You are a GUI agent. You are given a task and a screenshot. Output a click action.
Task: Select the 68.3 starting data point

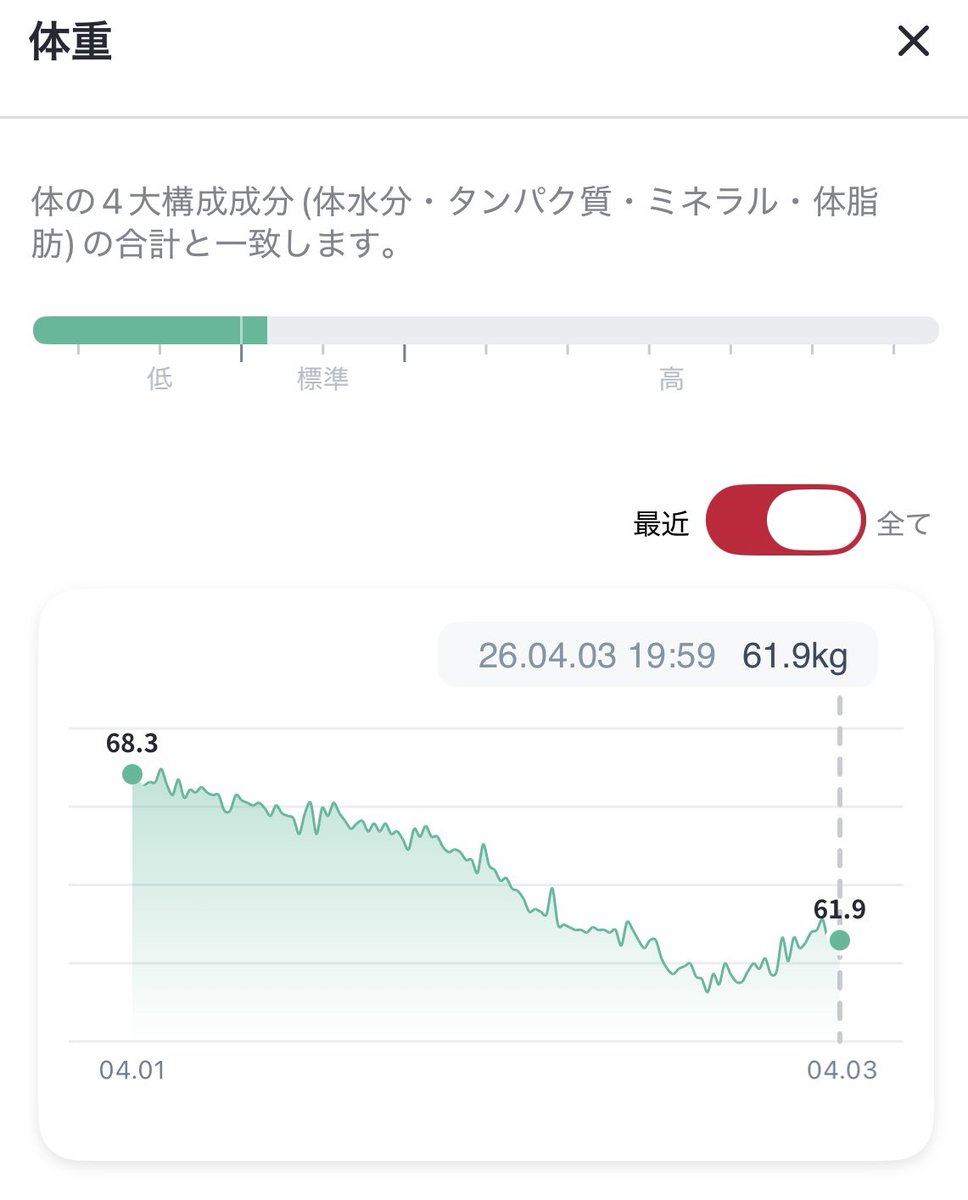click(x=132, y=774)
